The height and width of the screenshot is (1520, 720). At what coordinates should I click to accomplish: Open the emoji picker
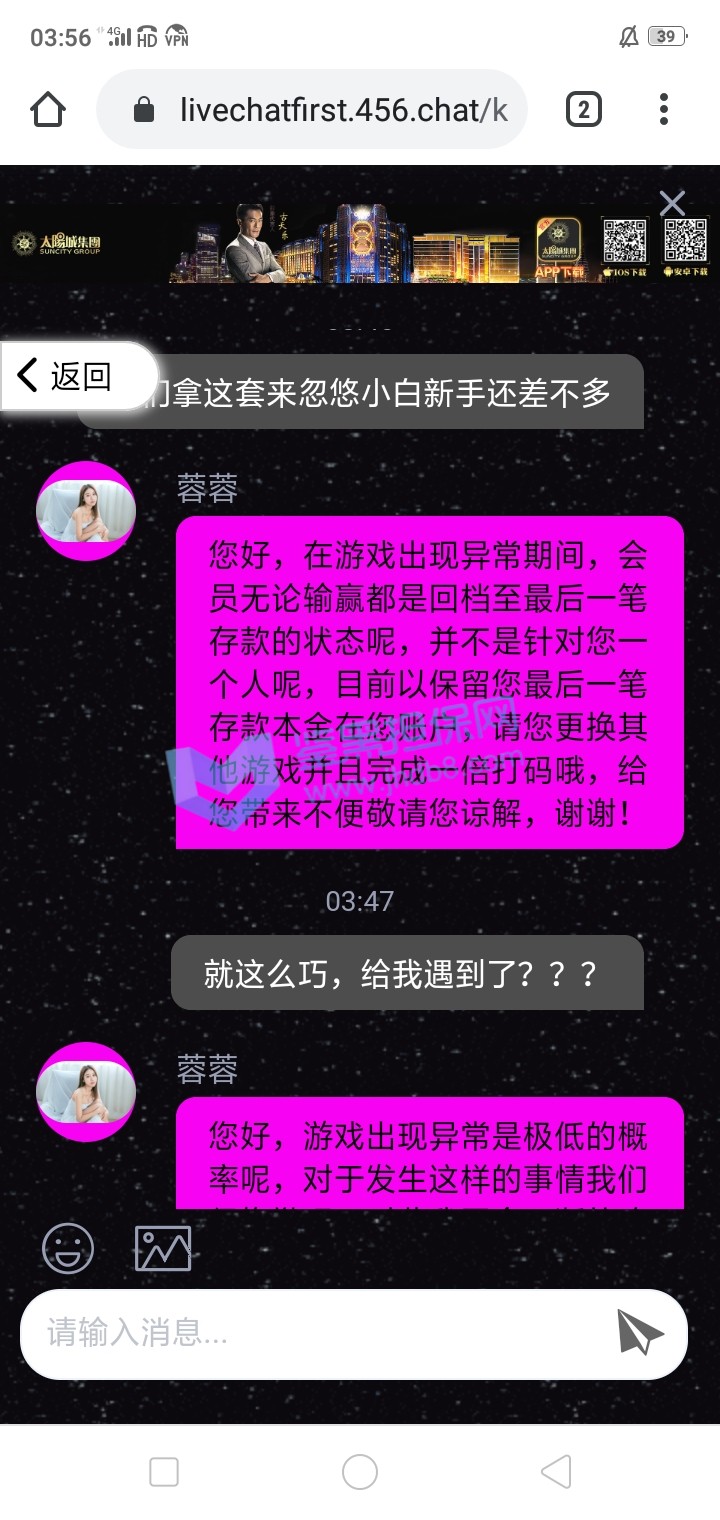point(68,1248)
